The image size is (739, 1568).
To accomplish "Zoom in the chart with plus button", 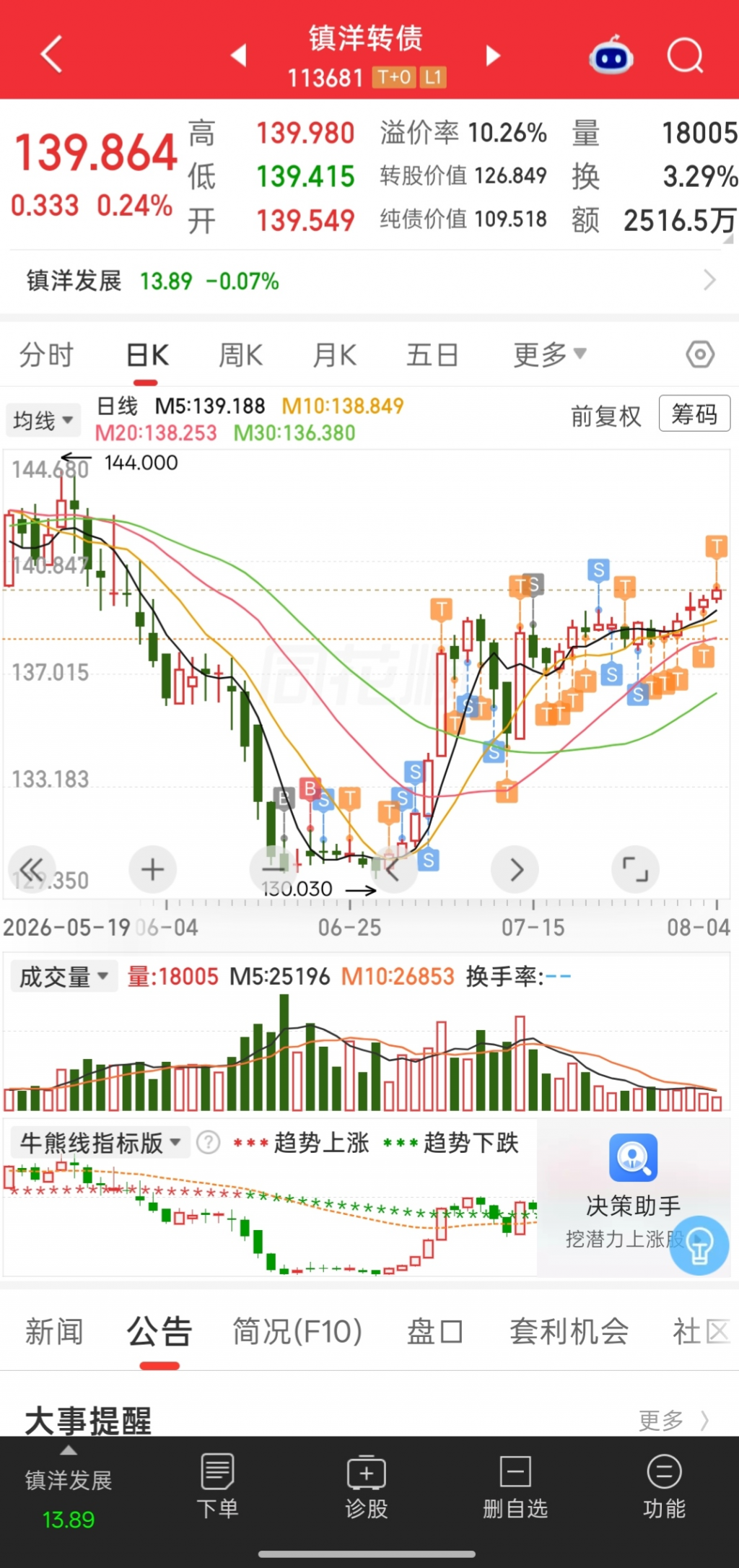I will click(152, 869).
